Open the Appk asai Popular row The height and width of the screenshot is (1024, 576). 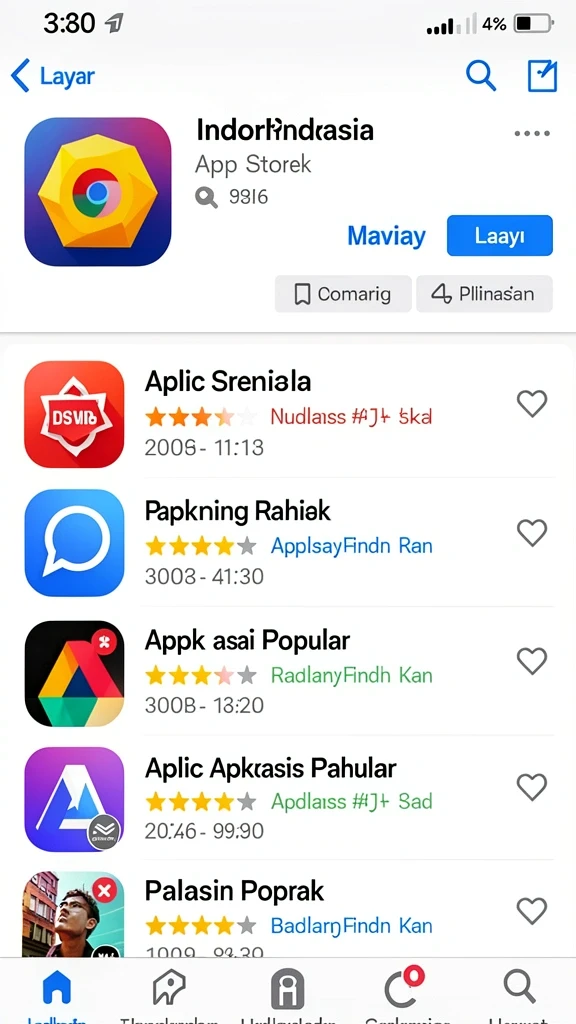click(x=288, y=673)
